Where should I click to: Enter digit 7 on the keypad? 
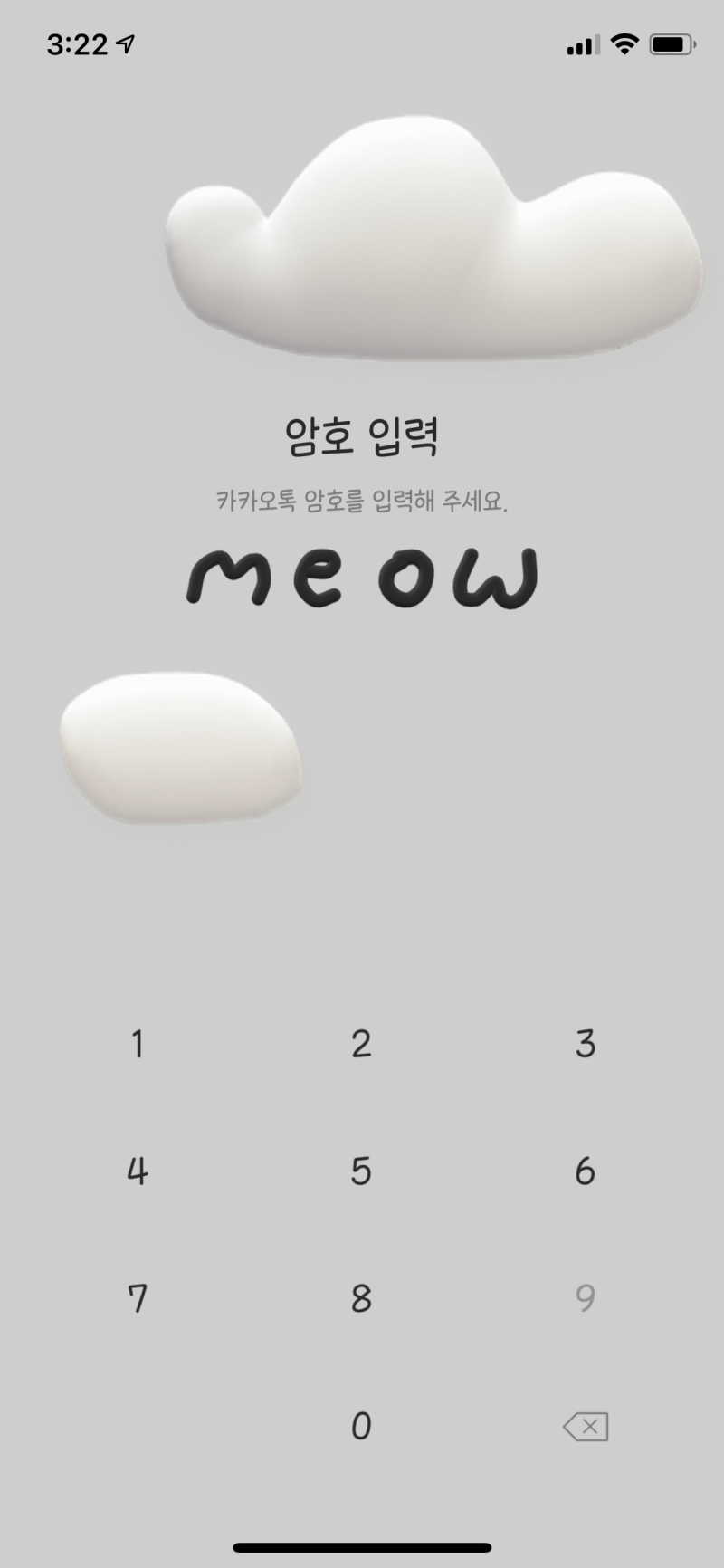pyautogui.click(x=138, y=1299)
